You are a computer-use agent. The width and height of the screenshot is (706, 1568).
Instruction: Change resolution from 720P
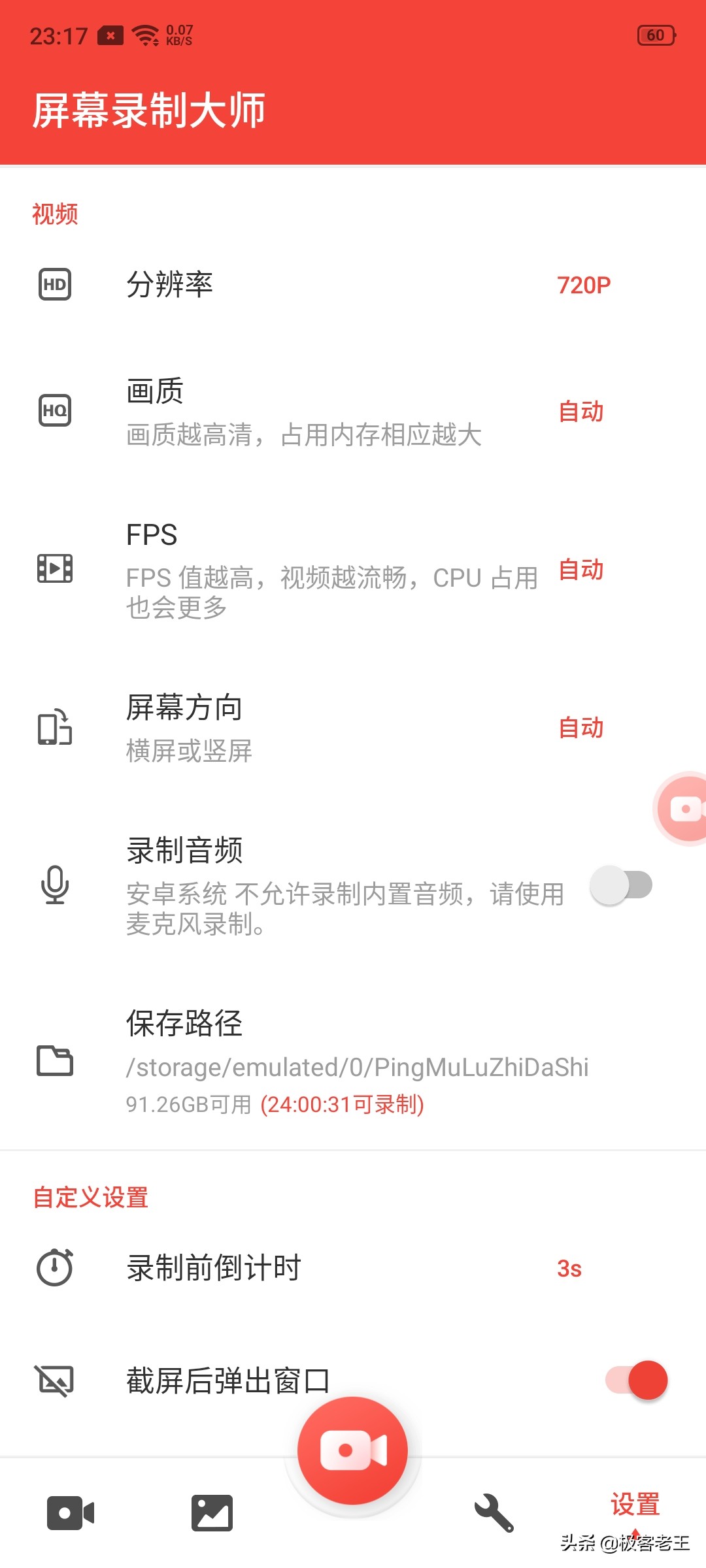(x=584, y=284)
